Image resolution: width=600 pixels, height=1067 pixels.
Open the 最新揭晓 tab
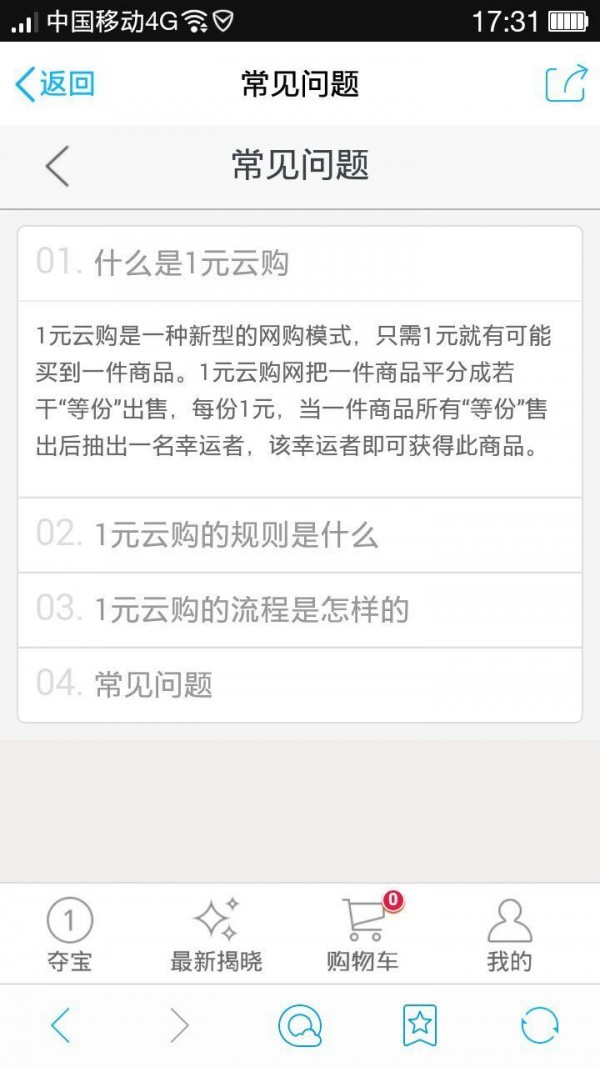[216, 934]
